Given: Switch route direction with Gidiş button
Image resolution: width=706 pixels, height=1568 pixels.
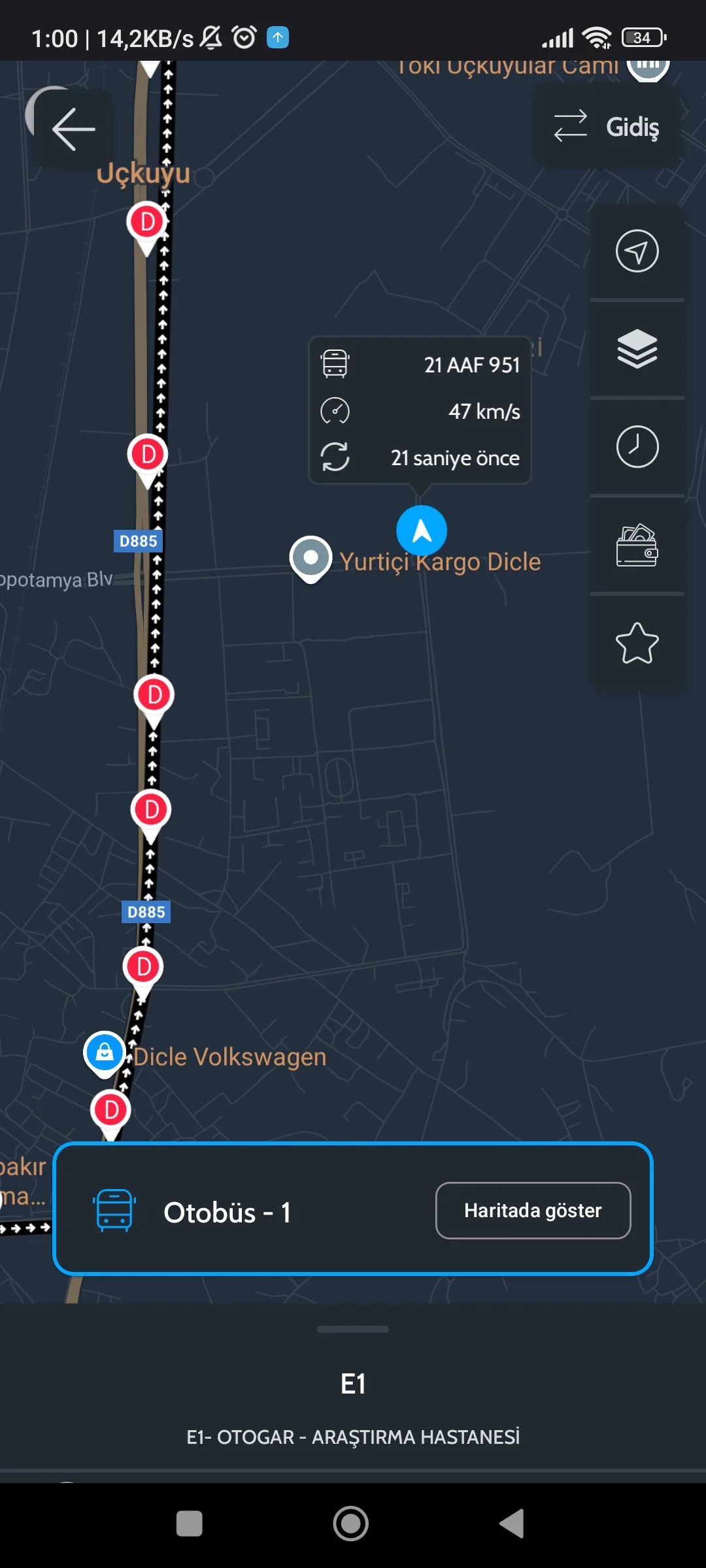Looking at the screenshot, I should tap(607, 127).
